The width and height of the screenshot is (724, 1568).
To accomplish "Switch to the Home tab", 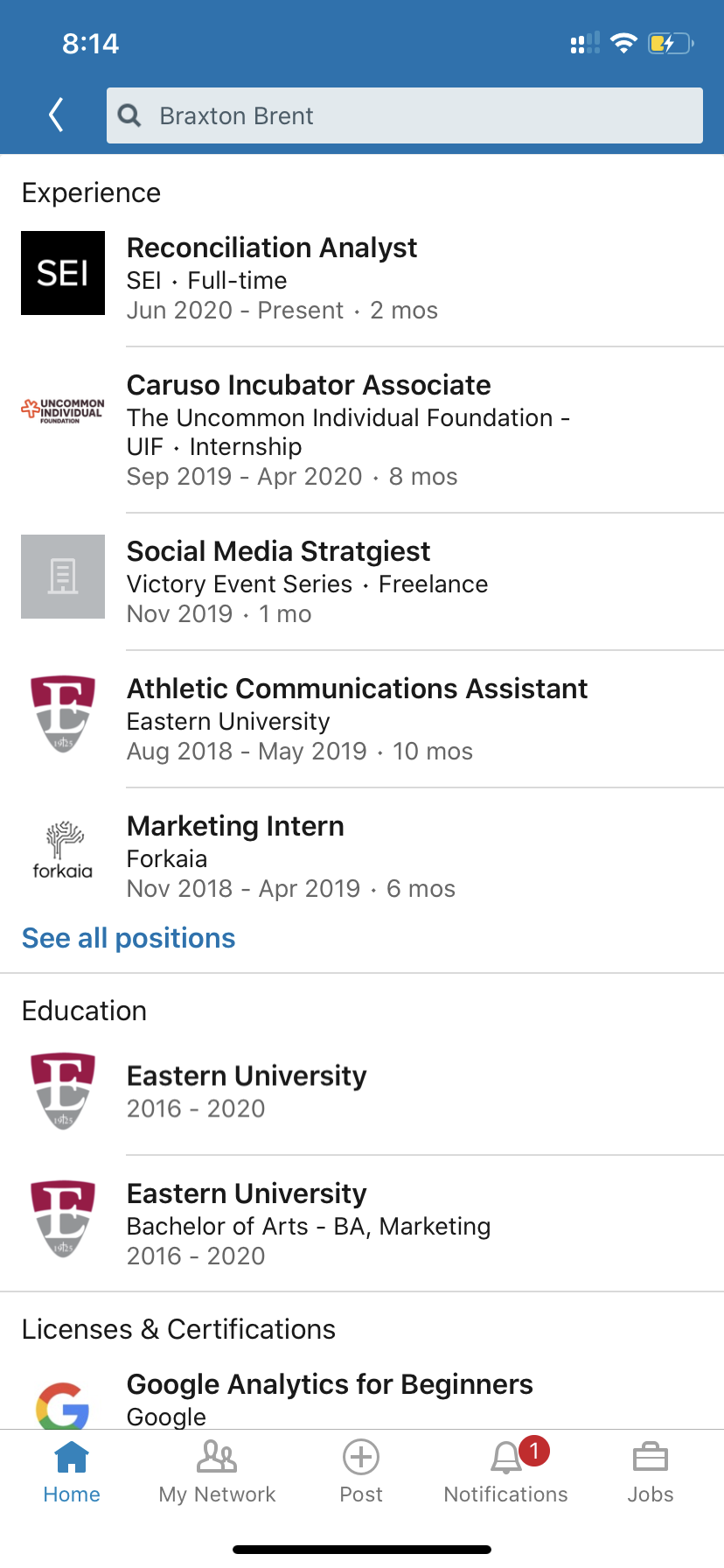I will point(72,1473).
